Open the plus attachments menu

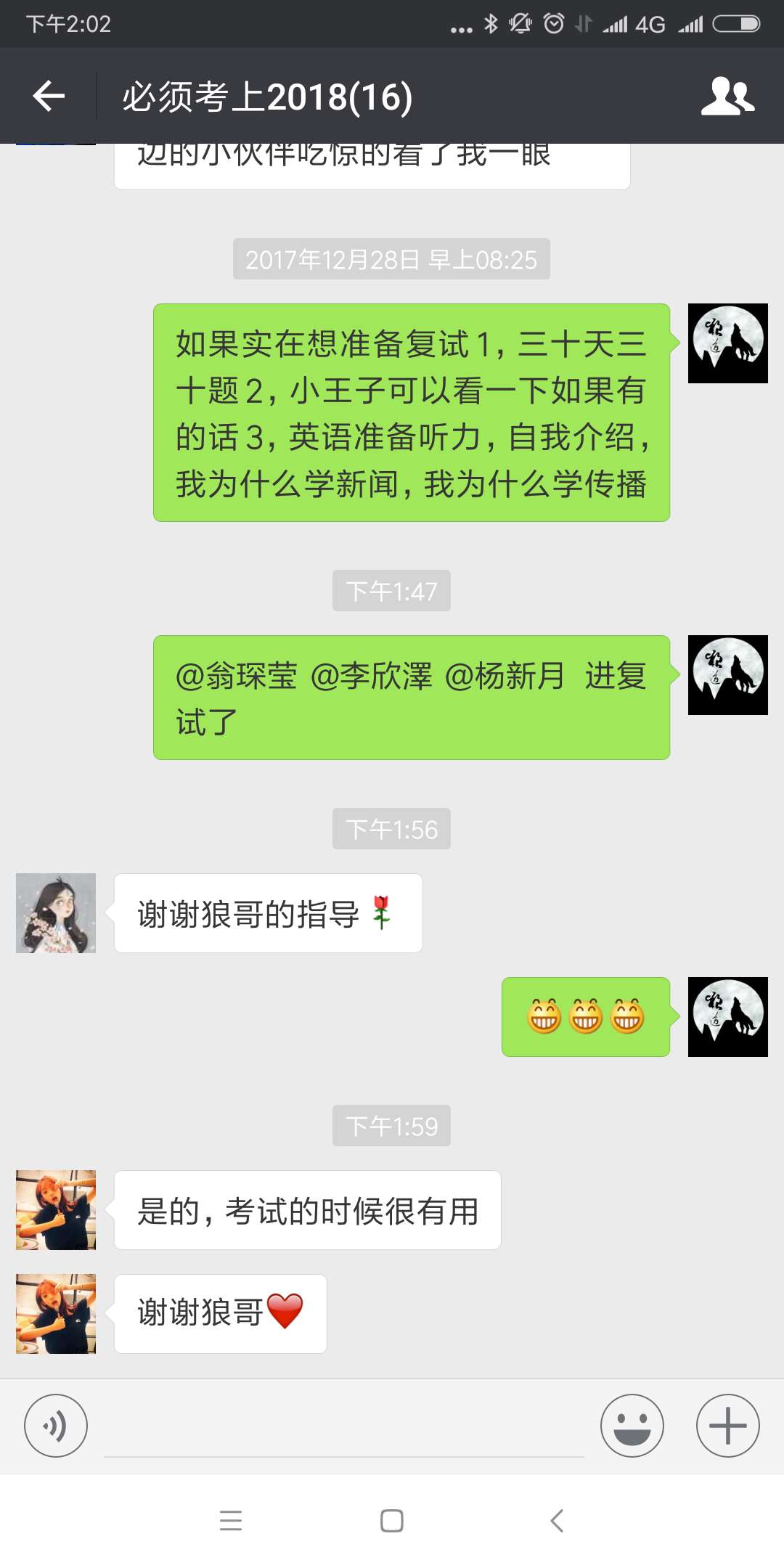(x=727, y=1425)
